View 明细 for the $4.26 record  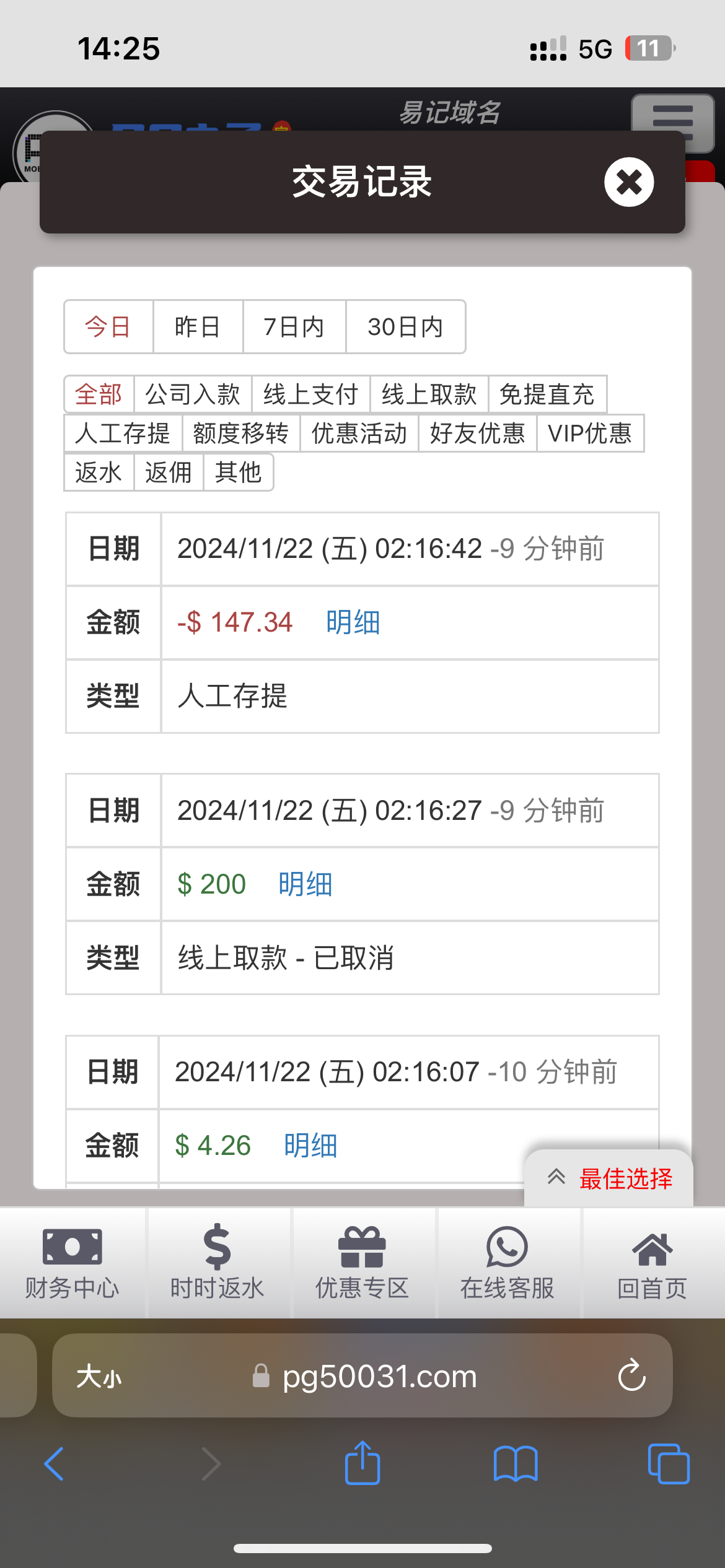coord(311,1146)
